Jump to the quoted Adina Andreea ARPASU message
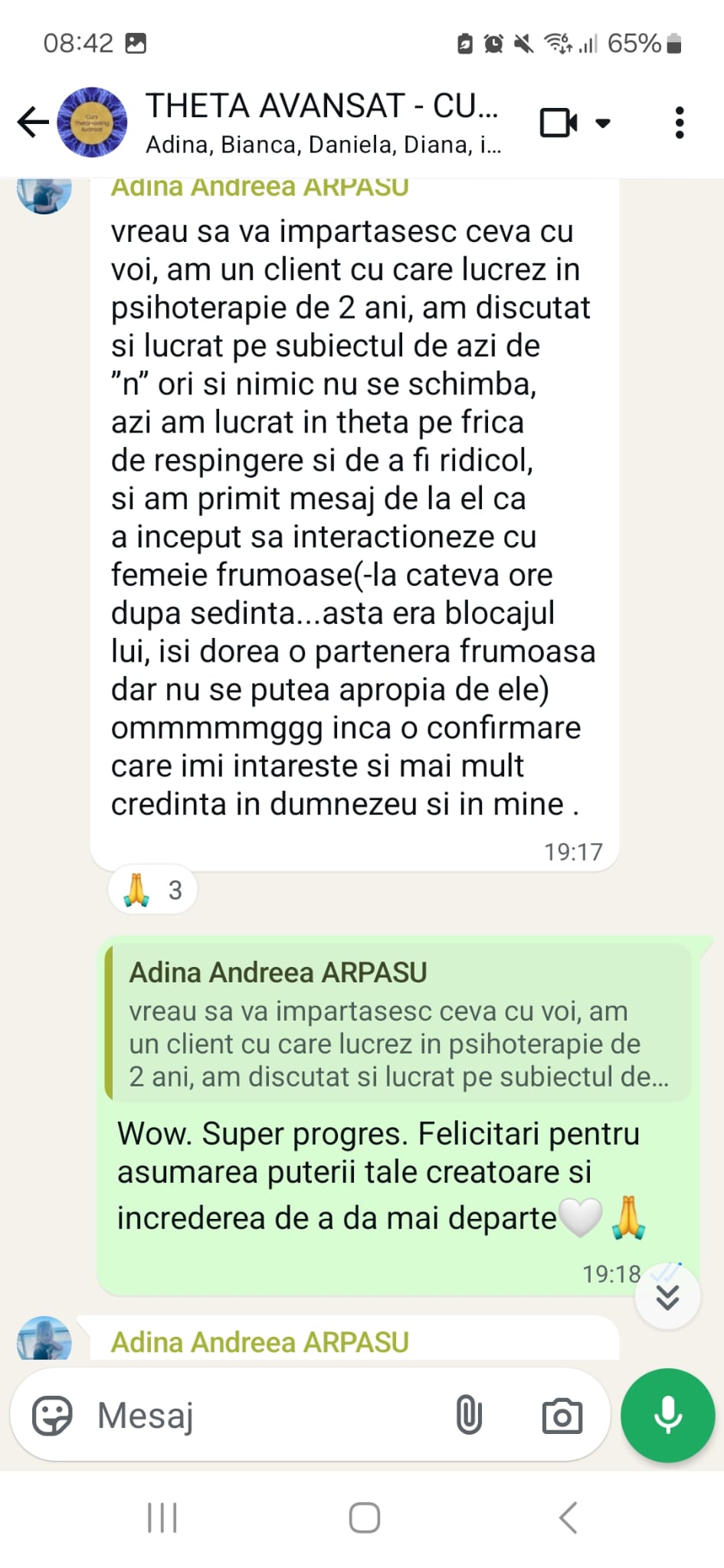Viewport: 724px width, 1568px height. (x=398, y=1024)
